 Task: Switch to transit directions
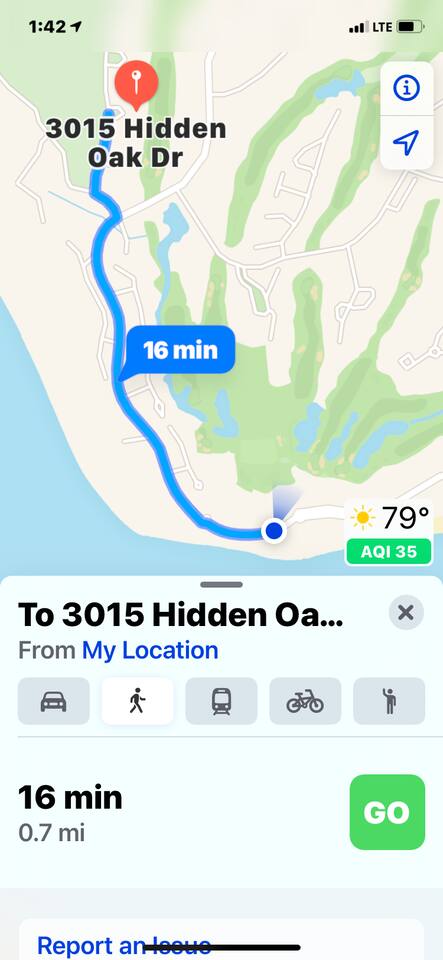tap(222, 701)
